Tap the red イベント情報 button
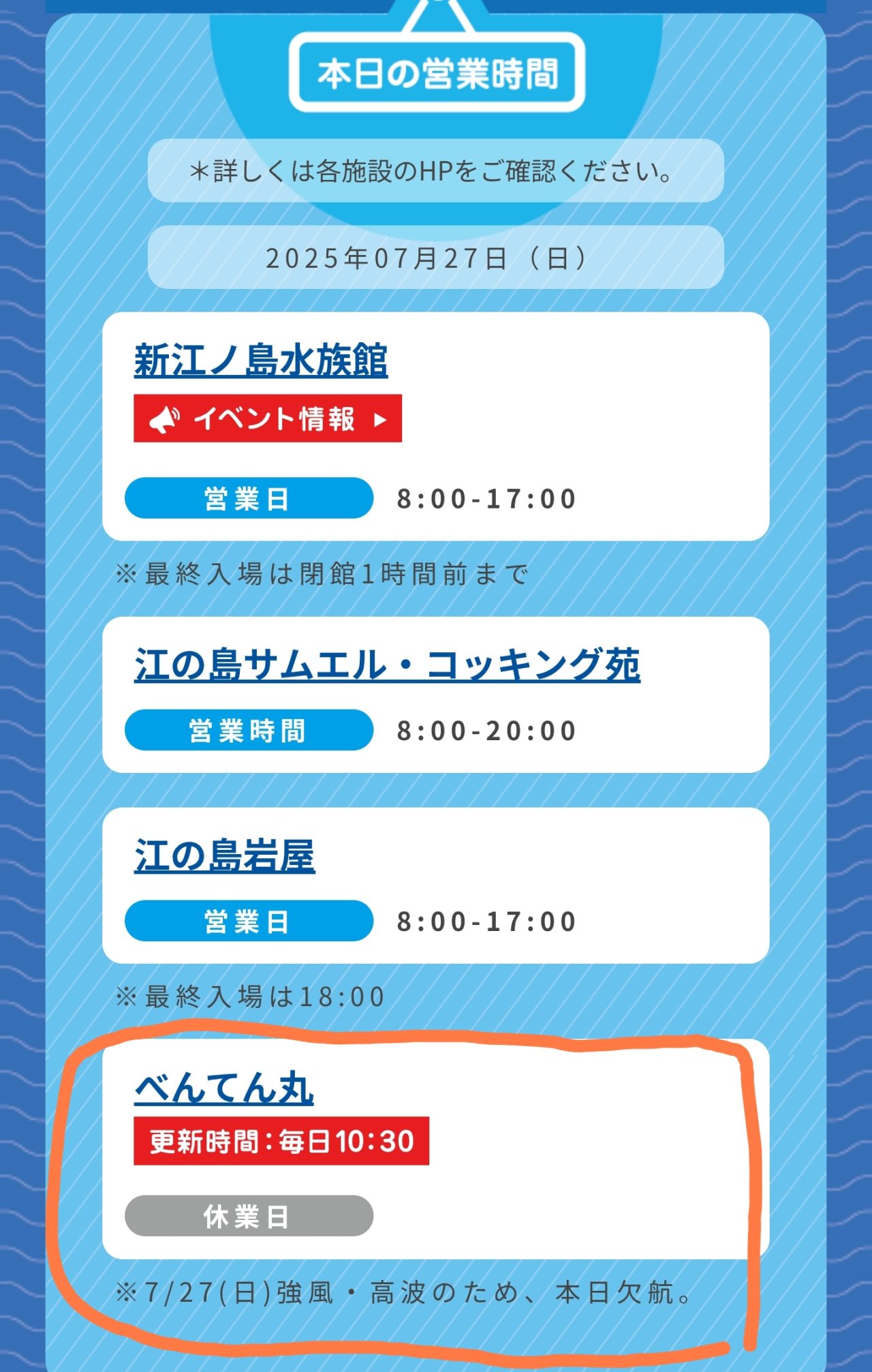Image resolution: width=872 pixels, height=1372 pixels. click(268, 418)
